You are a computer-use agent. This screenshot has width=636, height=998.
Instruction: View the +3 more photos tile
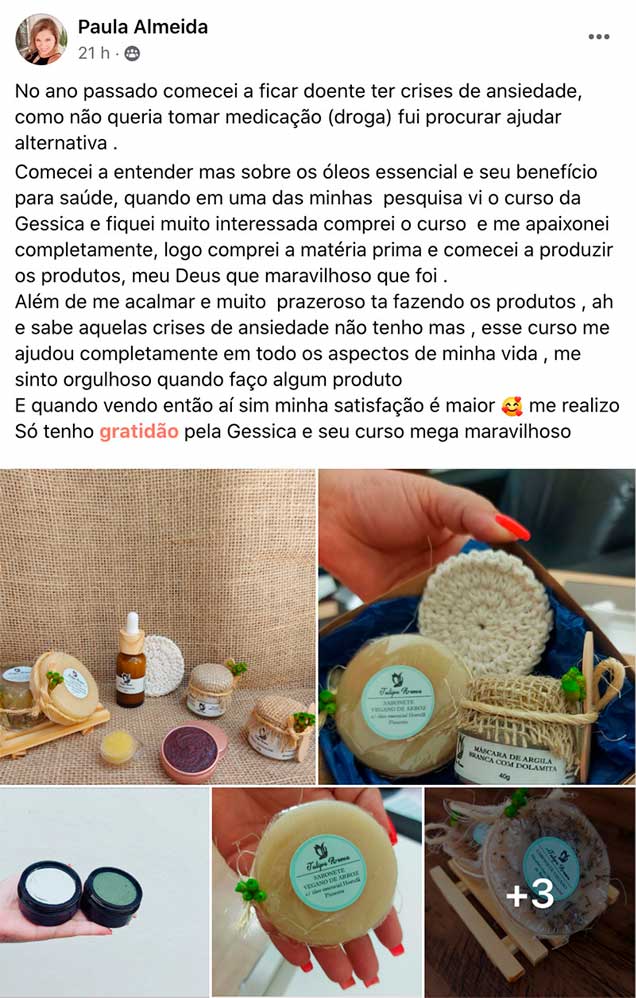[x=529, y=890]
